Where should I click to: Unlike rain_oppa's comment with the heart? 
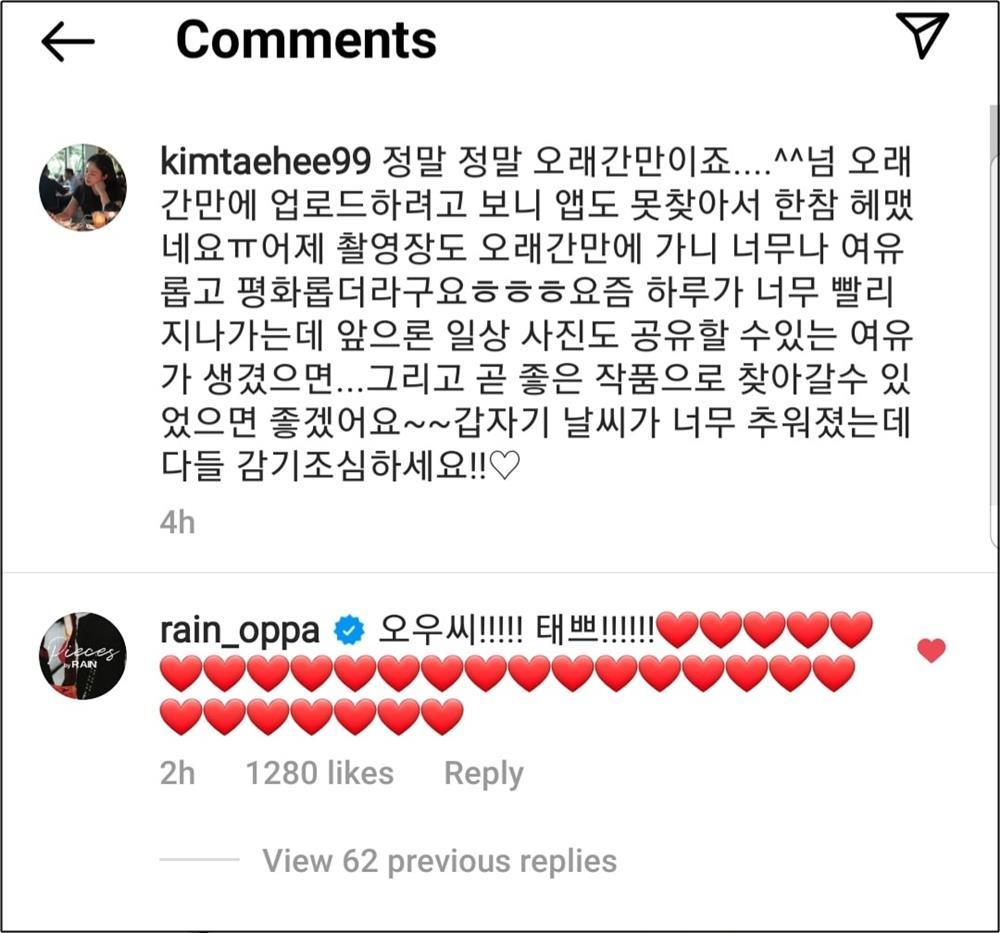point(931,651)
